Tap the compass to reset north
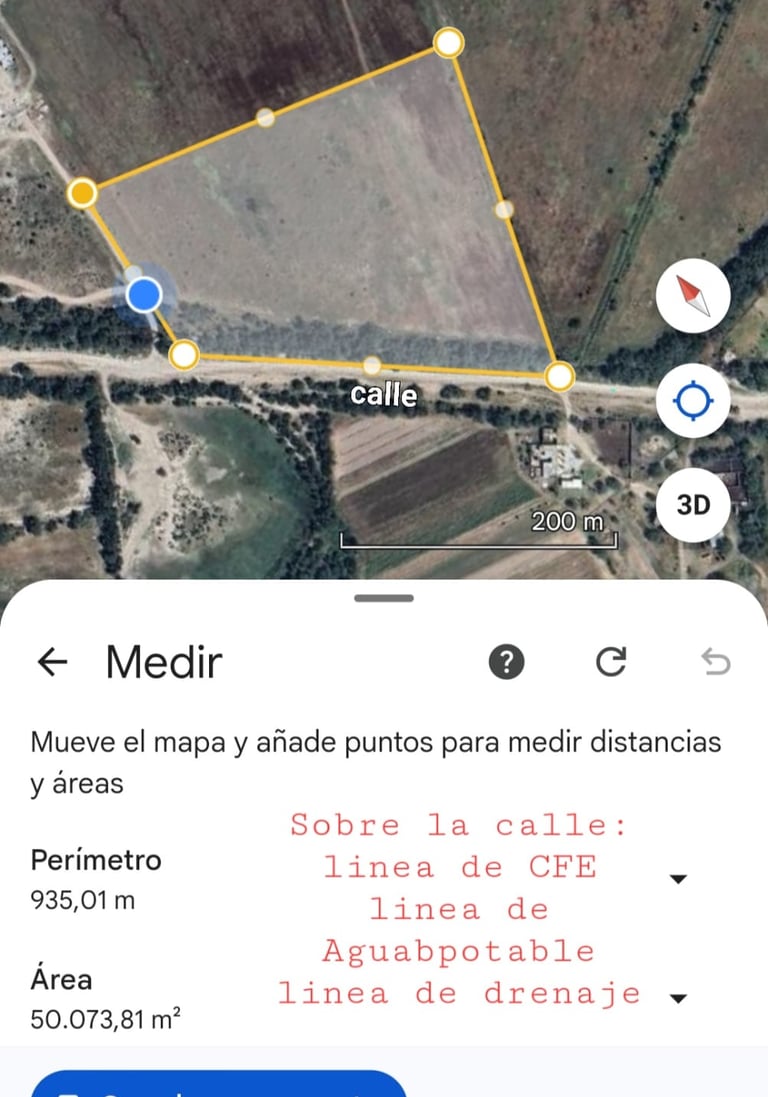768x1097 pixels. (693, 295)
